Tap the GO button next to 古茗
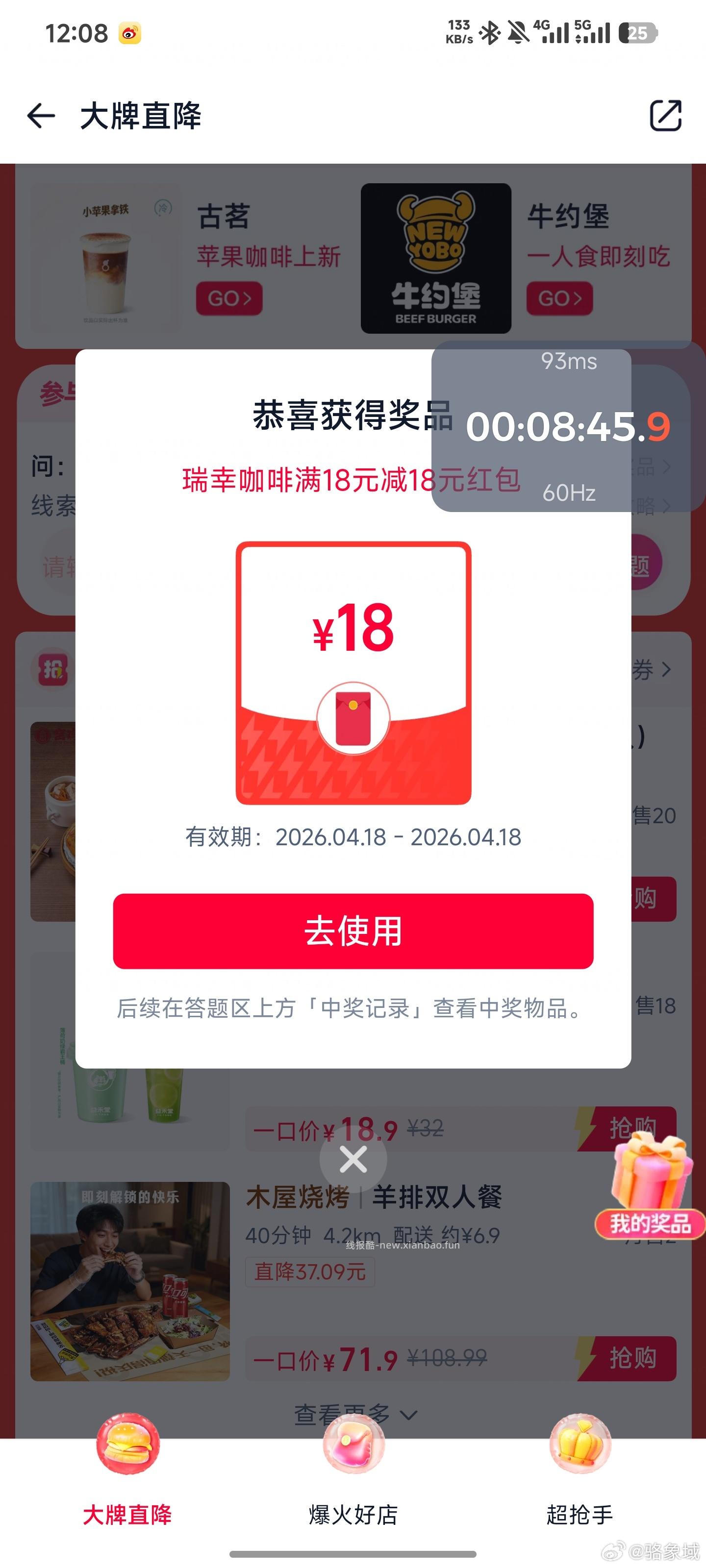The image size is (706, 1568). (x=229, y=298)
